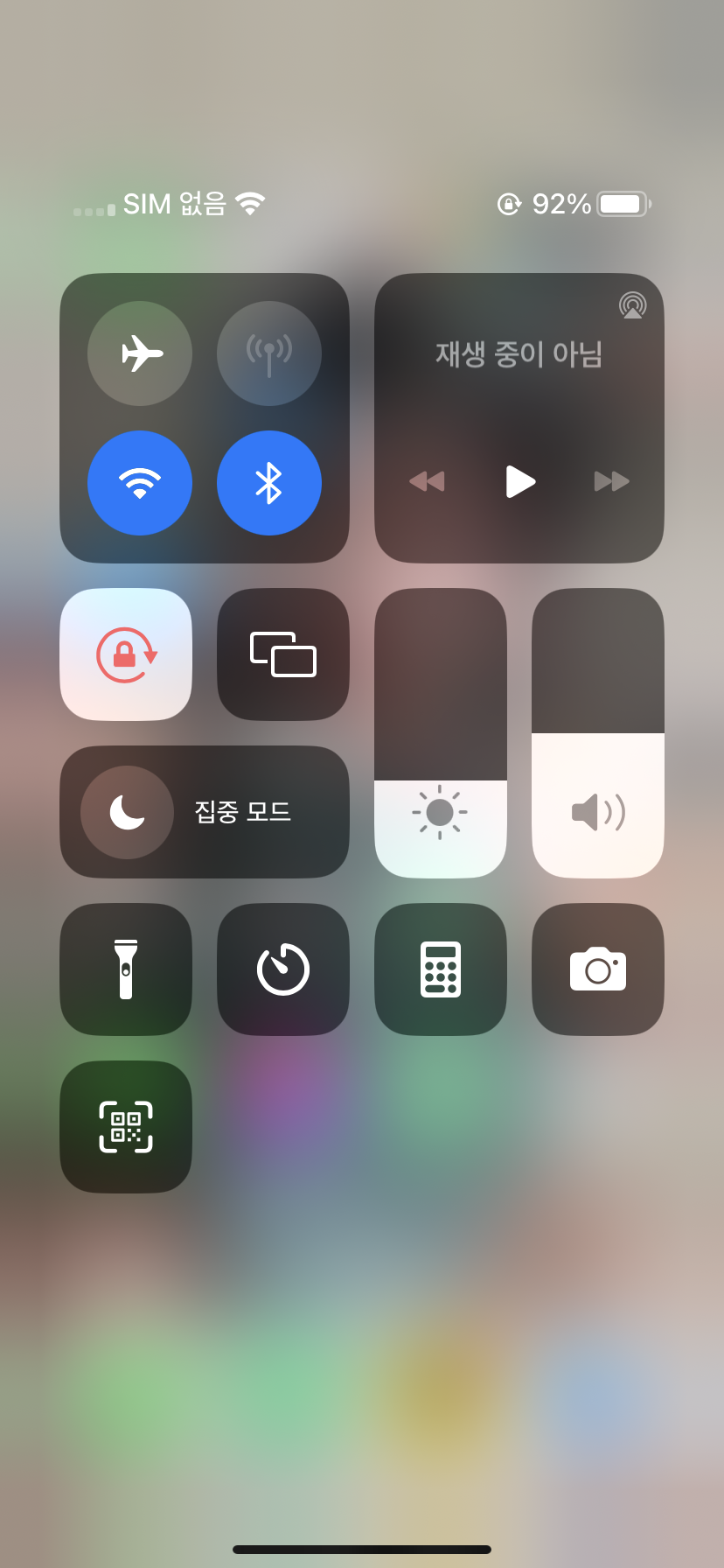This screenshot has width=724, height=1568.
Task: Turn off Wi-Fi
Action: click(x=140, y=483)
